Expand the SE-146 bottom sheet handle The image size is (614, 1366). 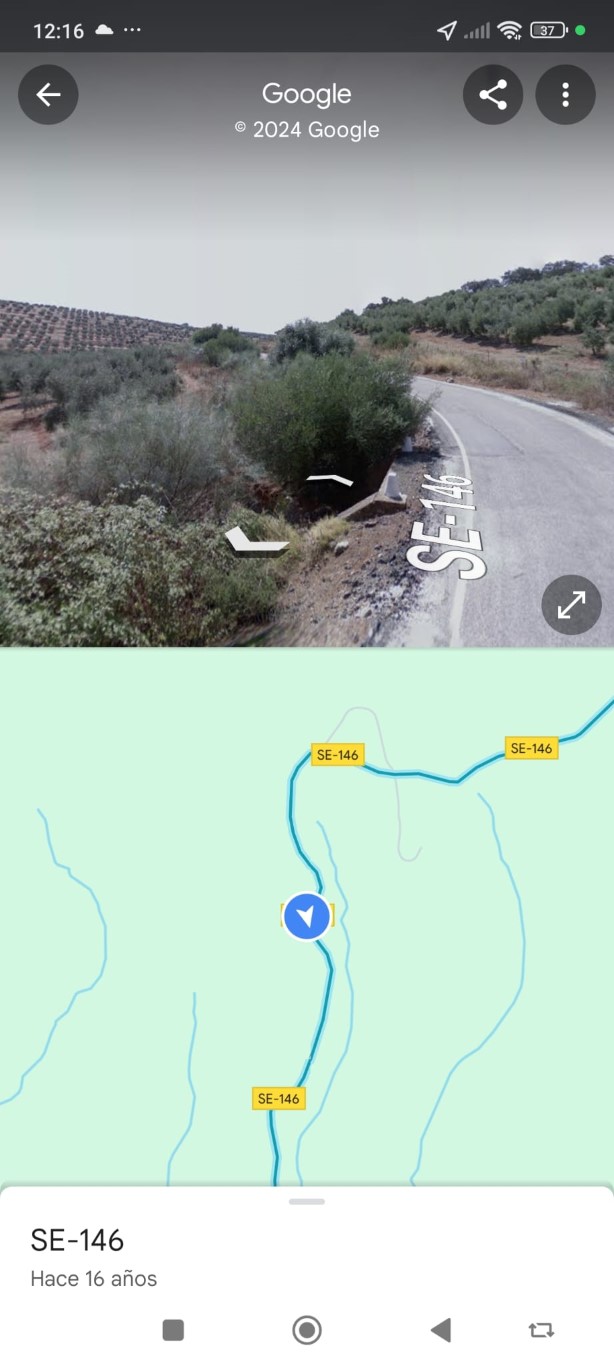pos(307,1201)
